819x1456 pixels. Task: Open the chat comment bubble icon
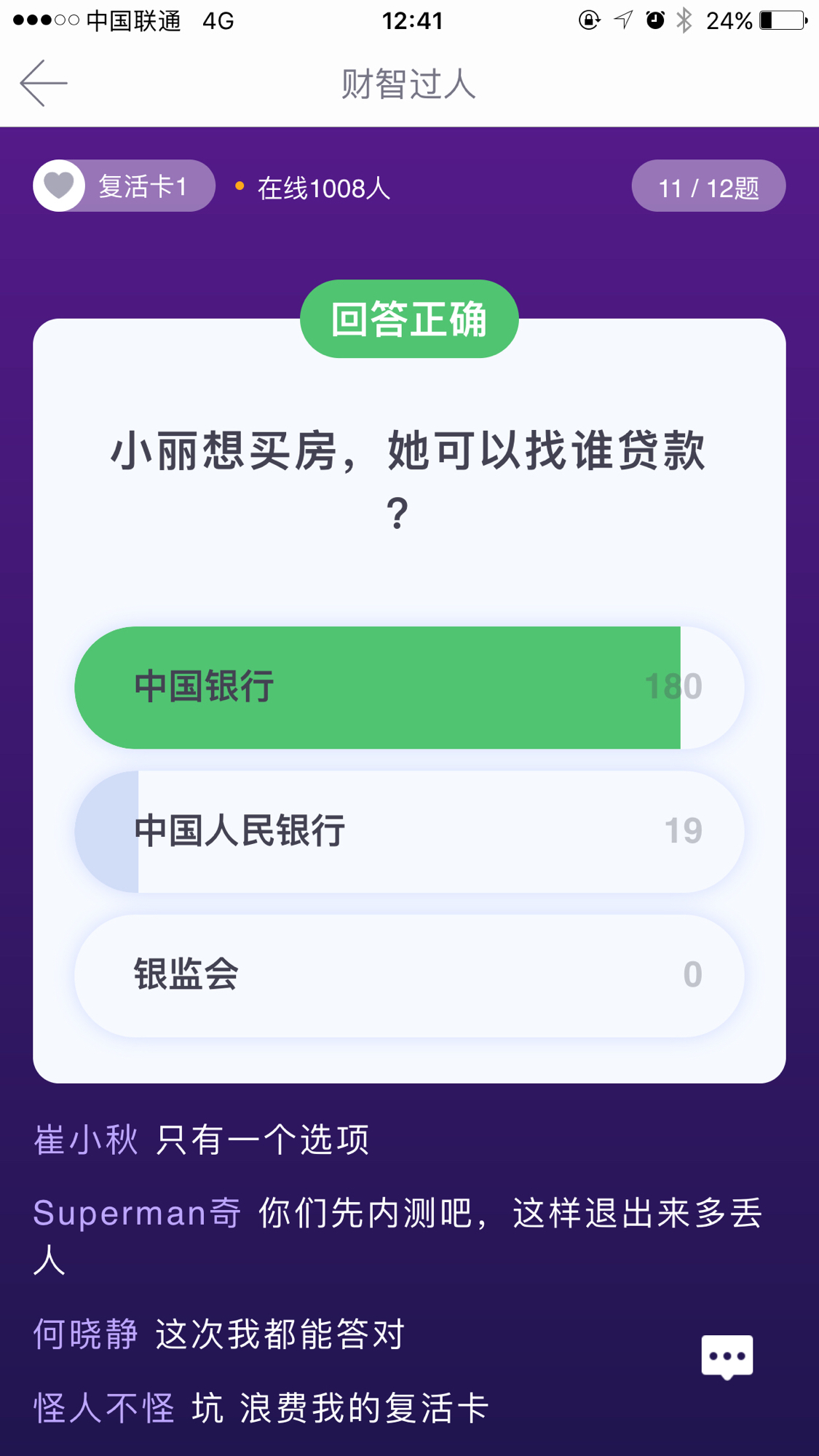point(727,1357)
